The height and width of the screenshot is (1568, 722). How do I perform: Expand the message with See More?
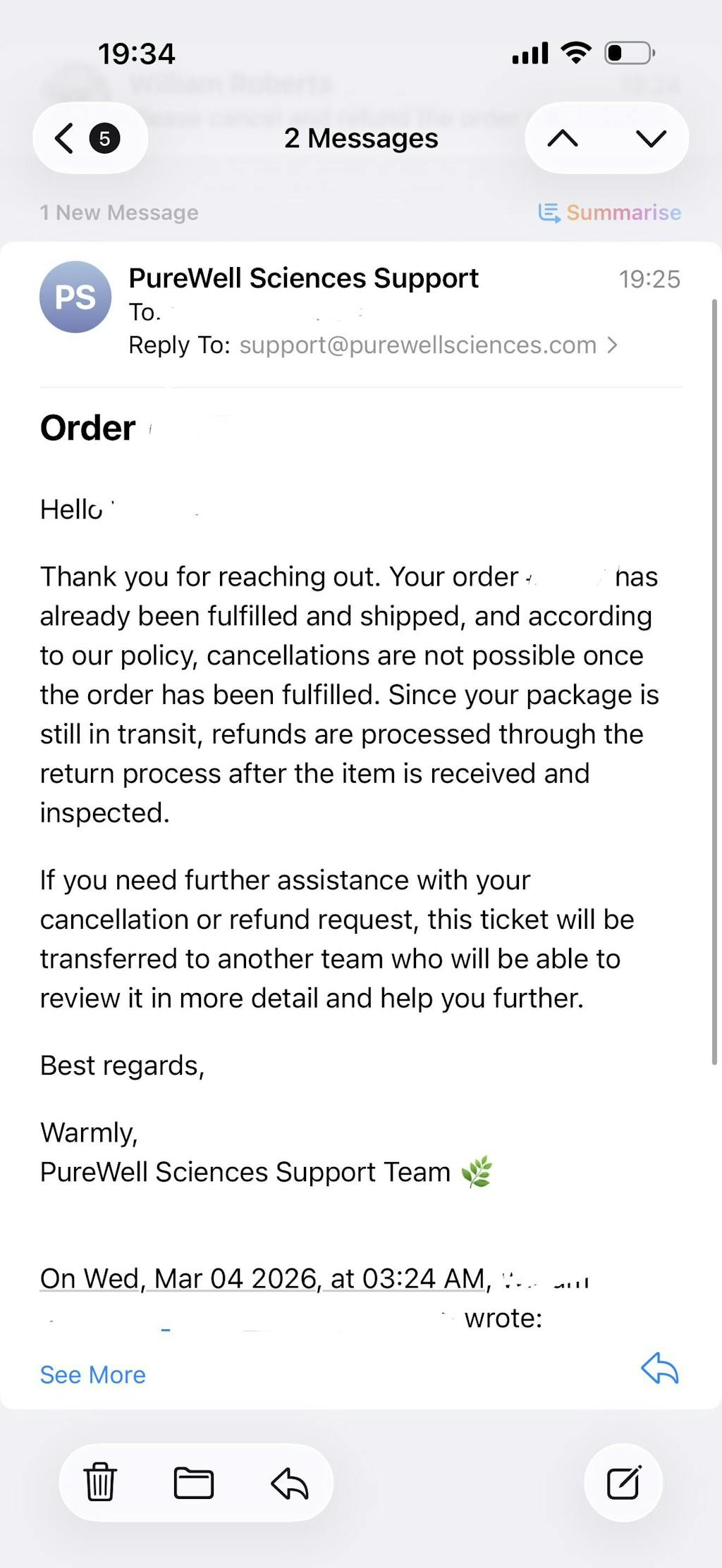tap(92, 1375)
